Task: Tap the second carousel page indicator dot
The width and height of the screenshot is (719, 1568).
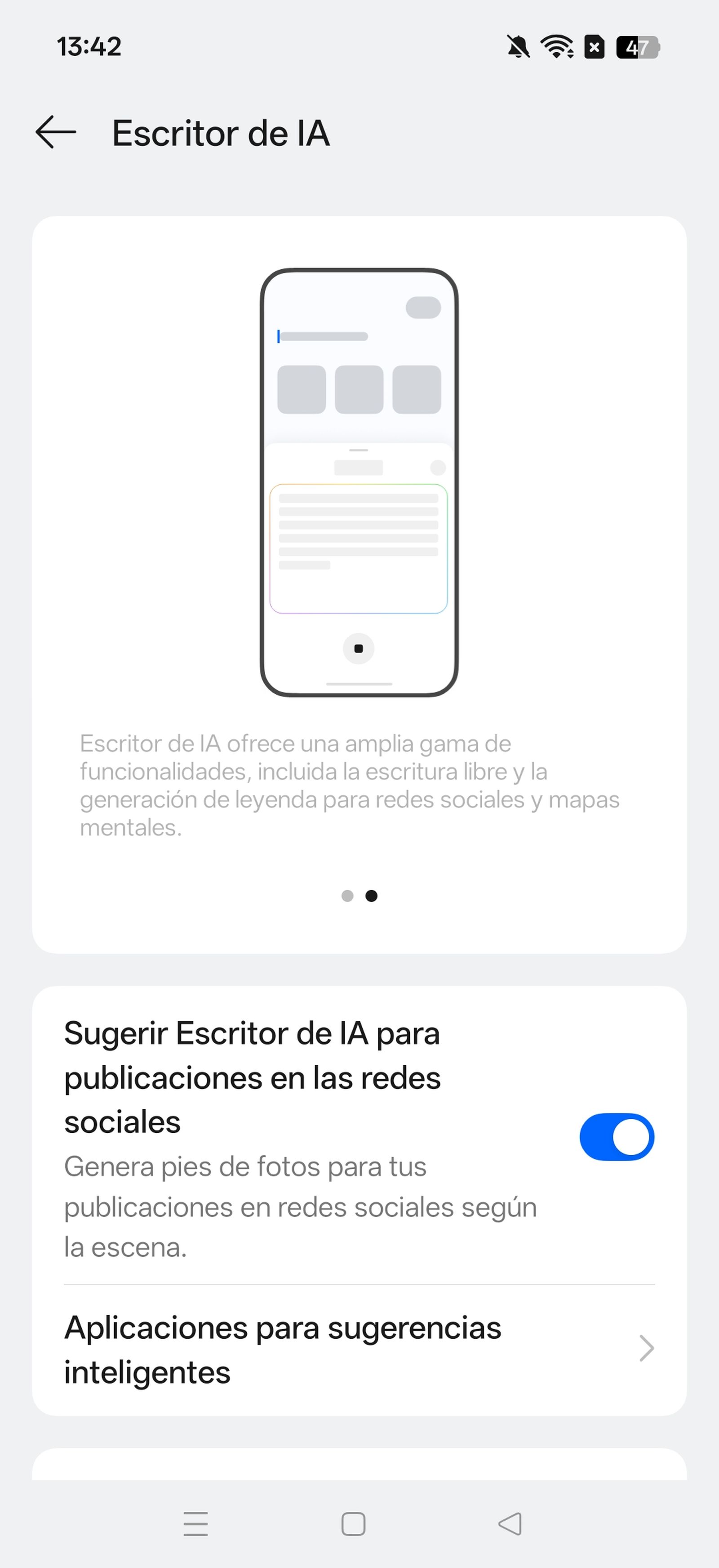Action: pyautogui.click(x=371, y=895)
